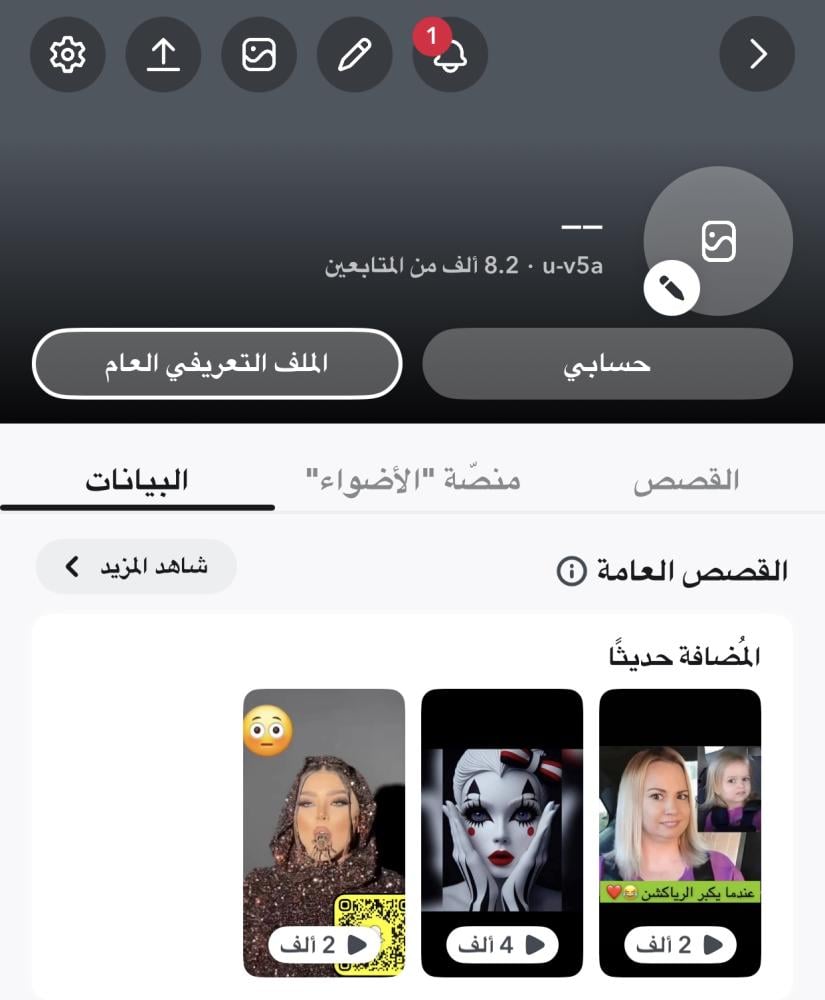Open the sparkly hoodie story with emoji
The image size is (825, 1000).
(x=323, y=830)
